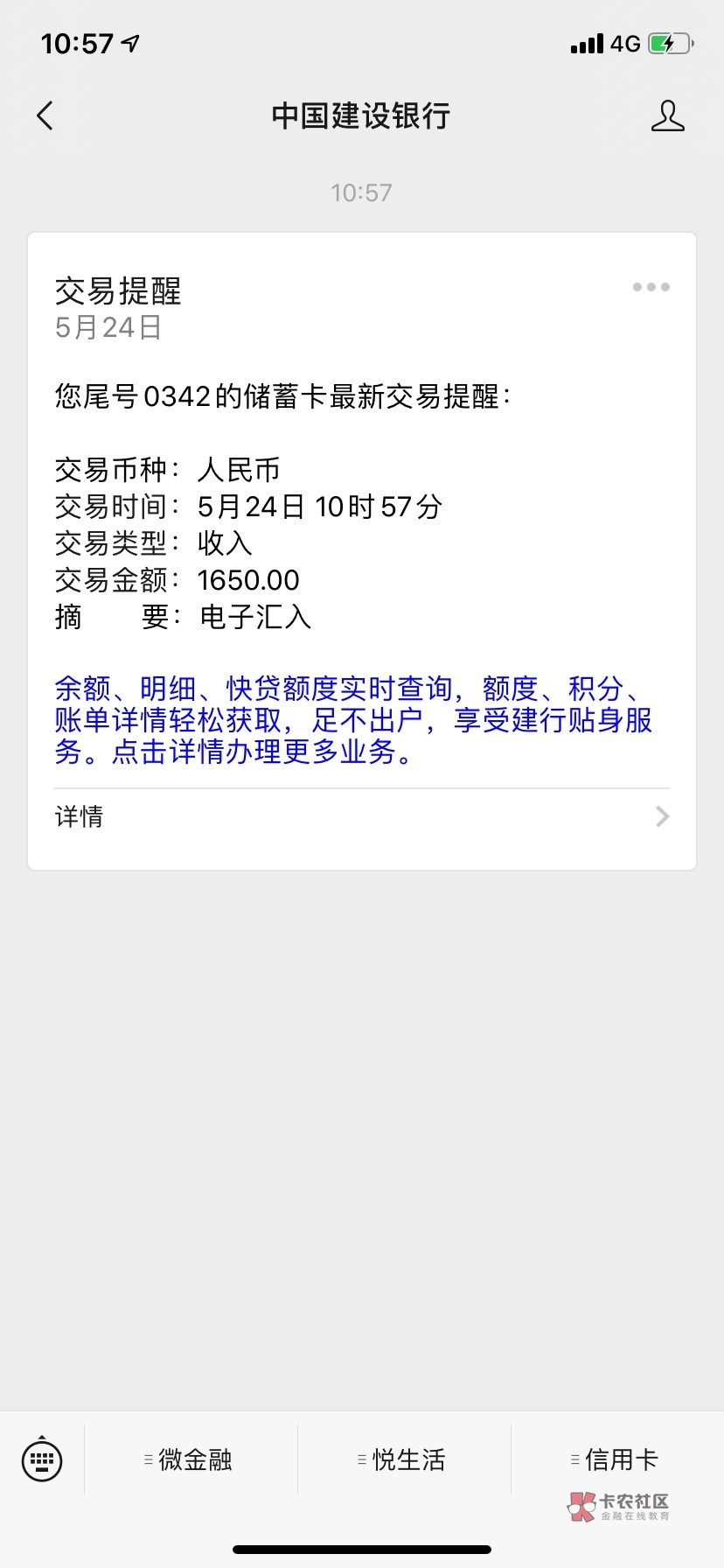Go back from 中国建设银行 chat
This screenshot has width=724, height=1568.
coord(45,115)
